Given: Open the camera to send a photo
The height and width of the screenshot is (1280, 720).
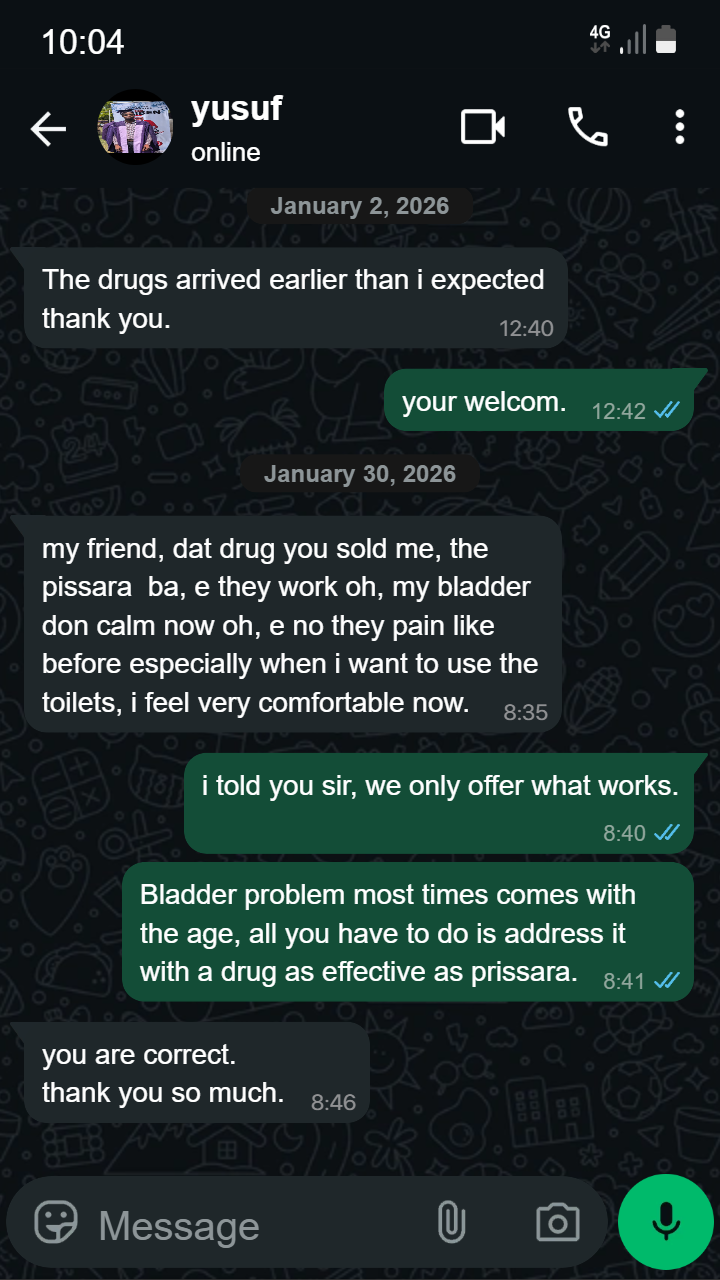Looking at the screenshot, I should coord(557,1222).
